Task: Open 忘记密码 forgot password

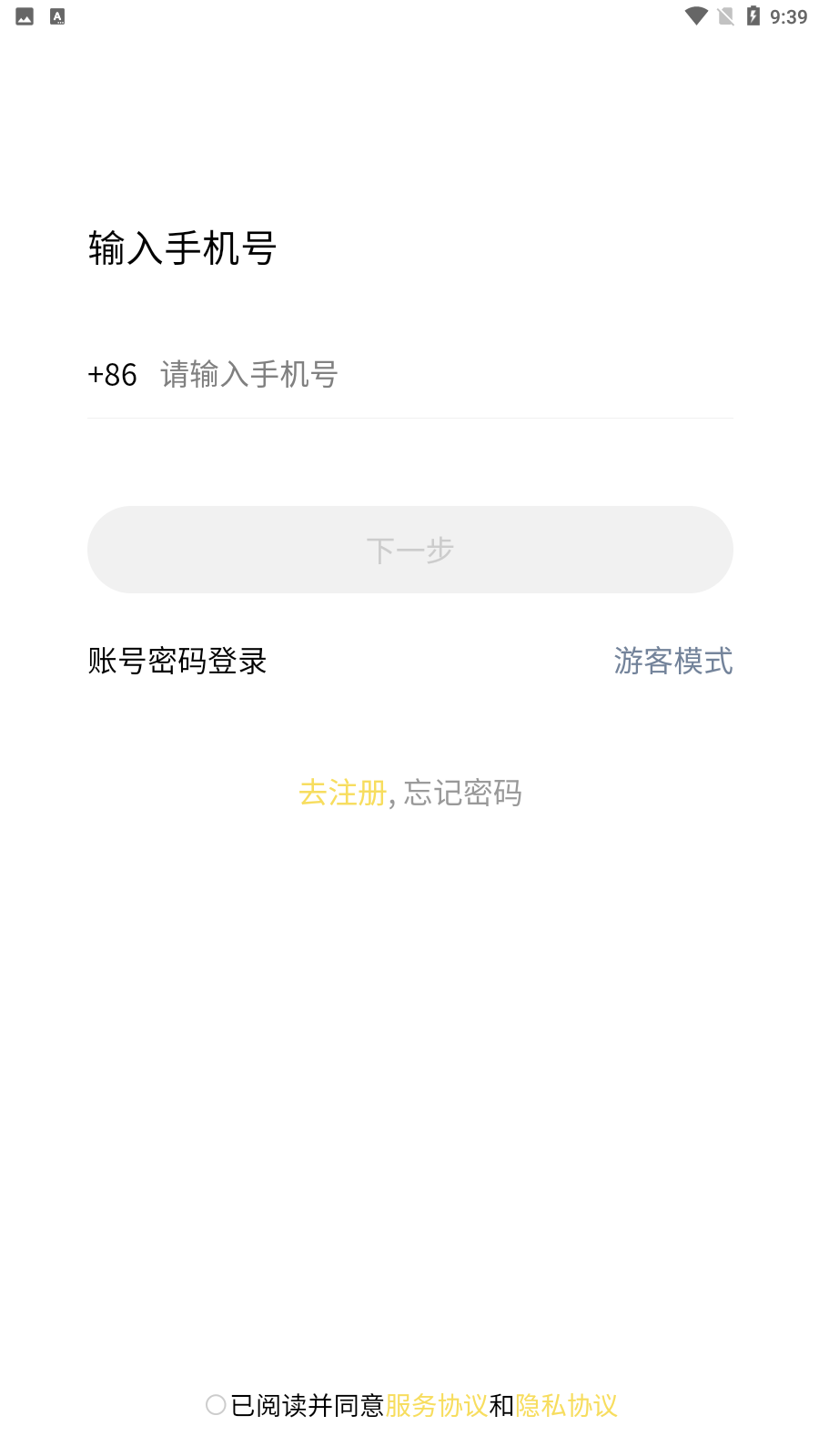Action: [x=463, y=794]
